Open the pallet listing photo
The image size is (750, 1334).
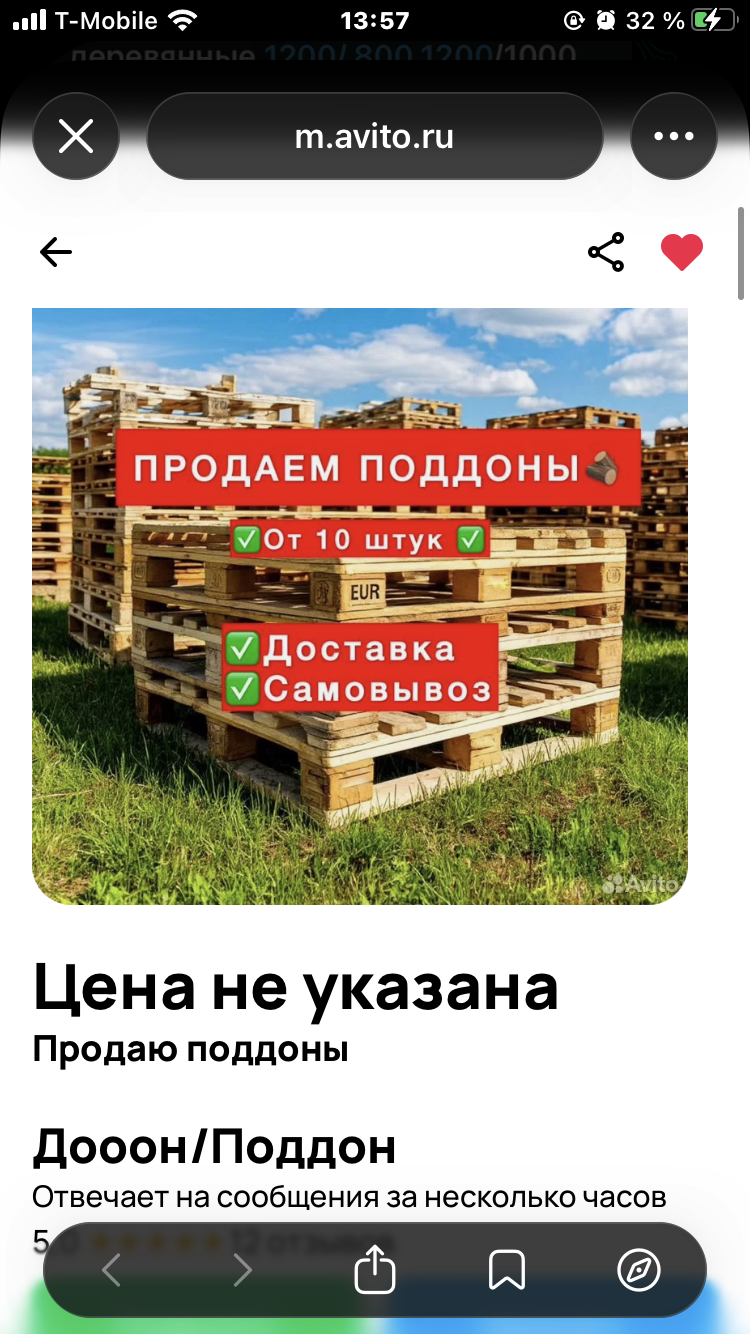click(360, 605)
